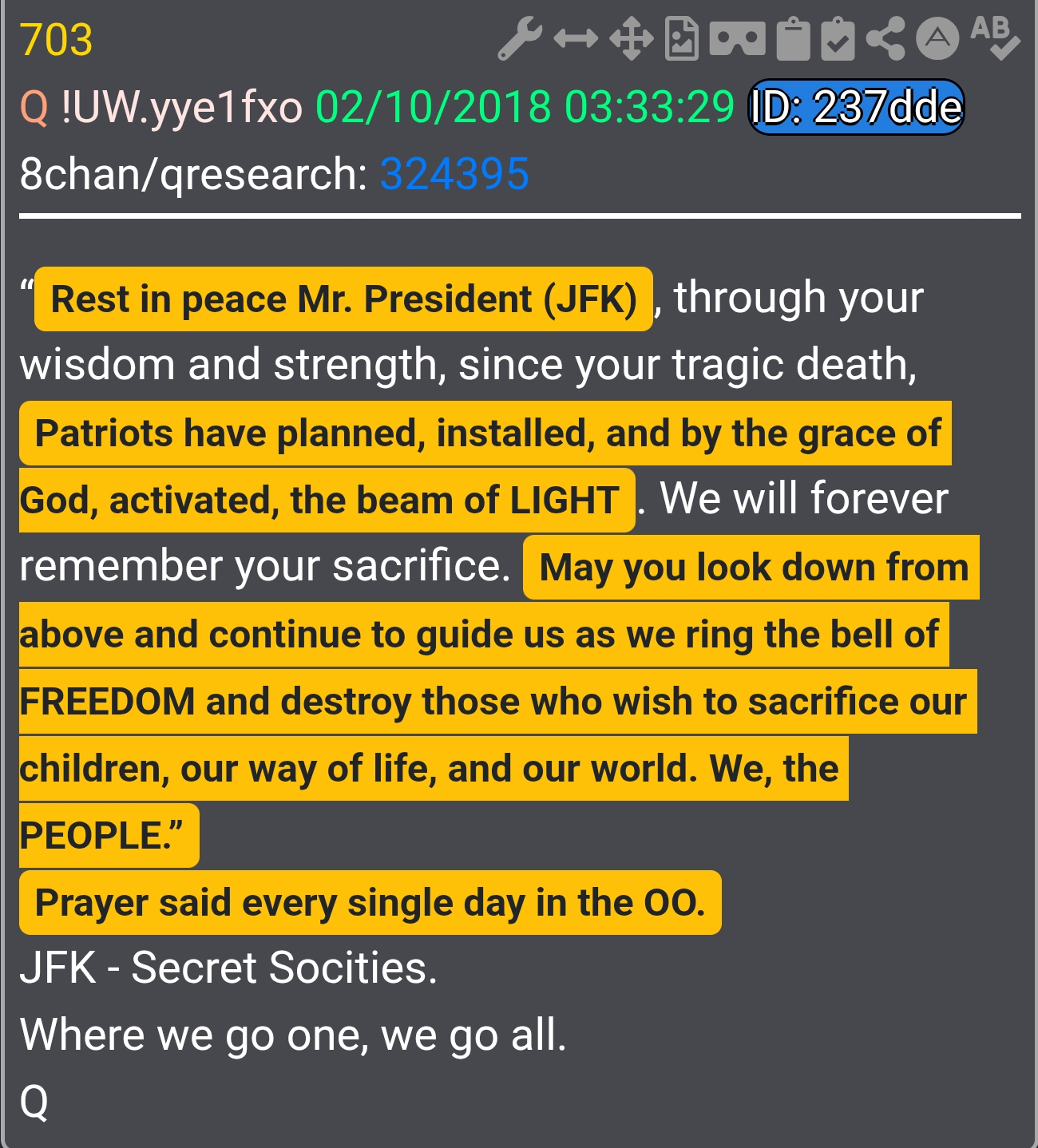
Task: Tap the four-way move arrows icon
Action: point(632,39)
